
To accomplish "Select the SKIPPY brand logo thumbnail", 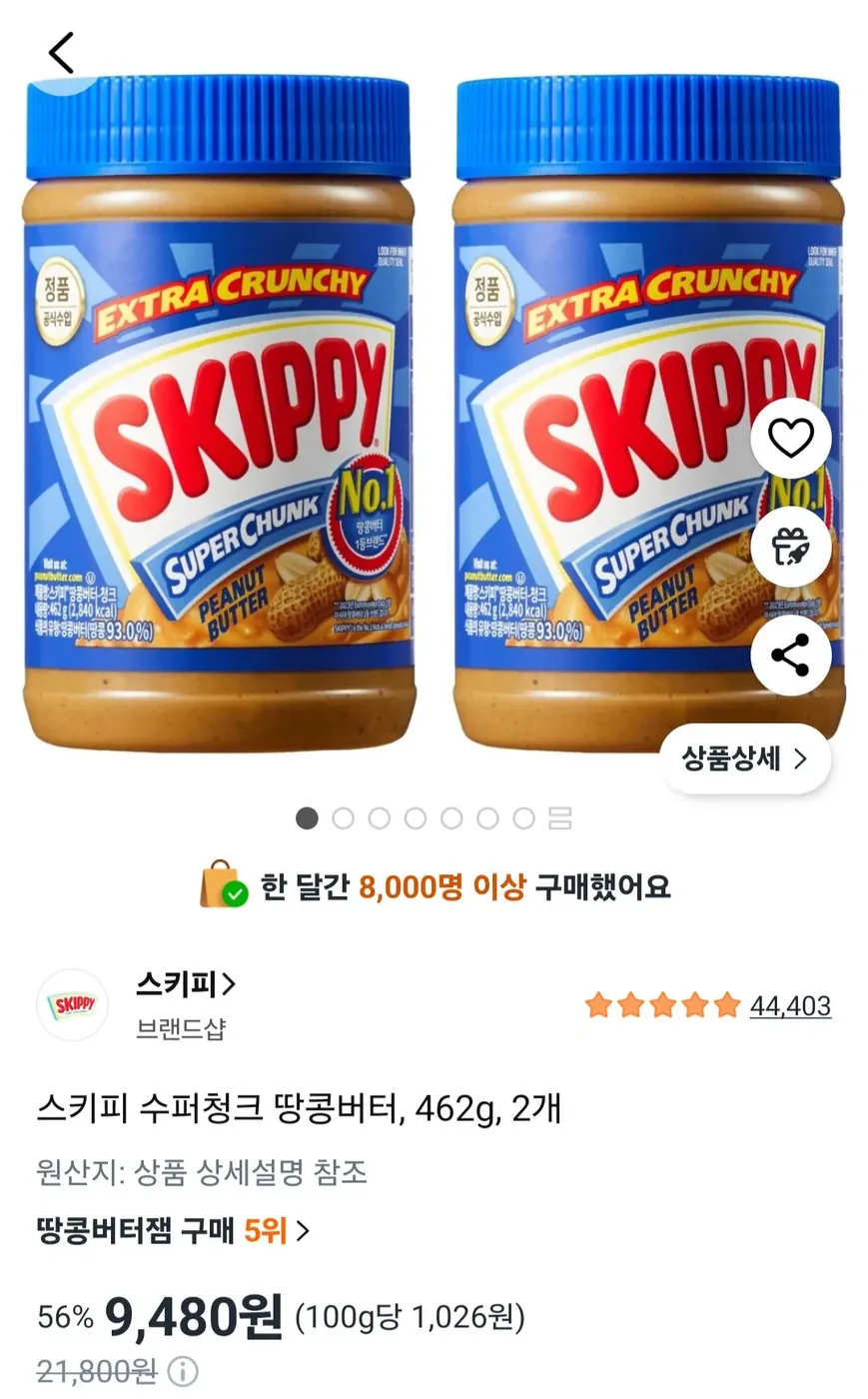I will (71, 1006).
